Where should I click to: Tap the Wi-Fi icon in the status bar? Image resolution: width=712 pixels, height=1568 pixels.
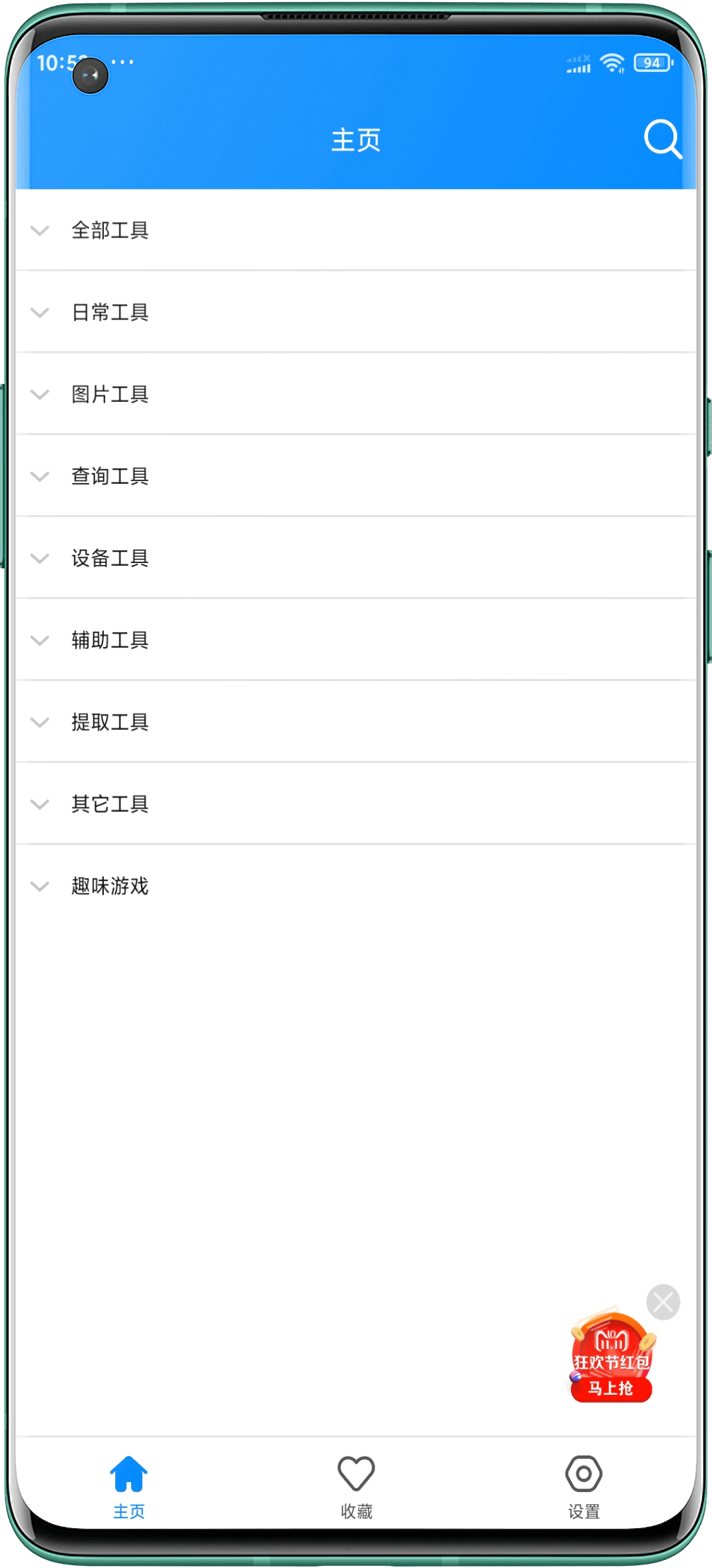coord(611,62)
